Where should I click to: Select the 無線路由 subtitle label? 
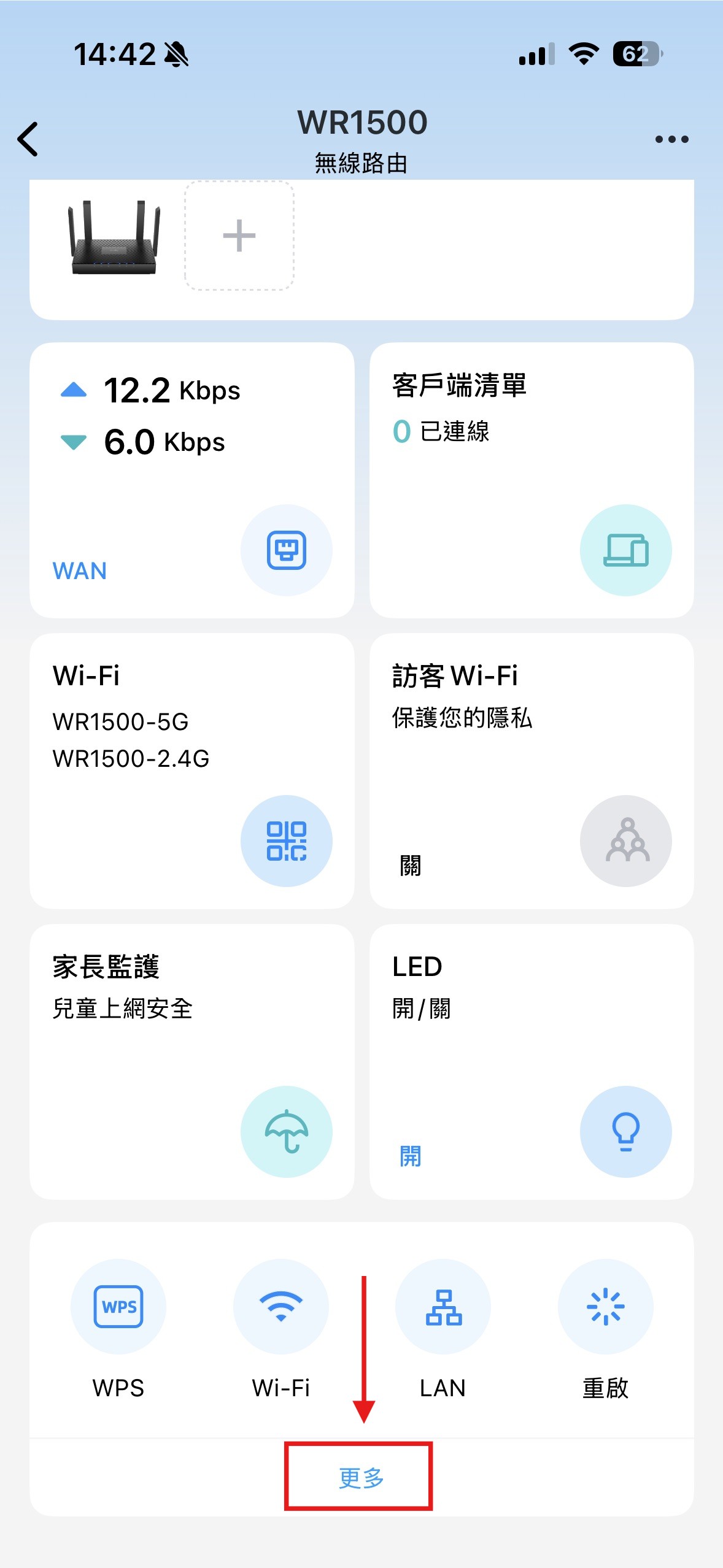[x=361, y=163]
